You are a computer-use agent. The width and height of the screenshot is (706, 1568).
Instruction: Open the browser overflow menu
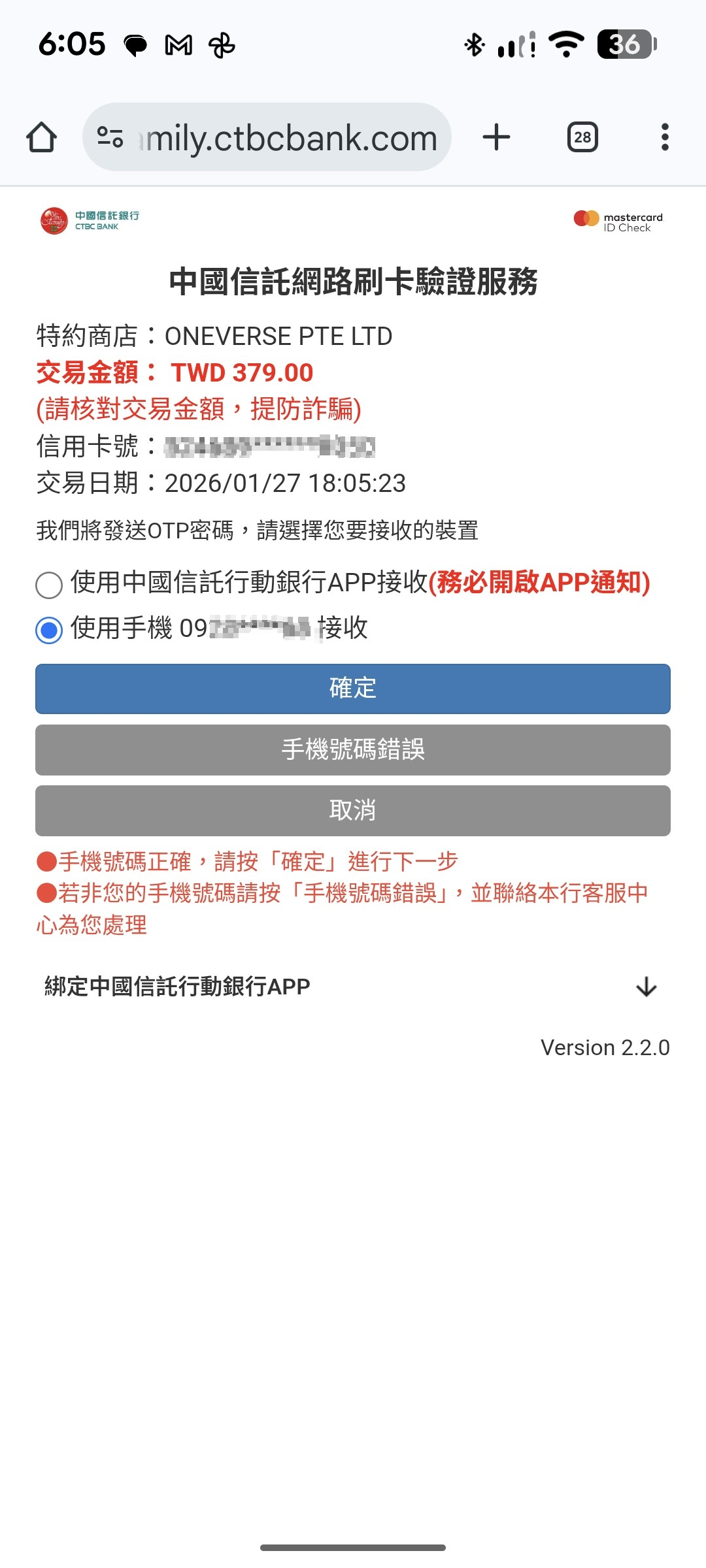click(x=665, y=137)
